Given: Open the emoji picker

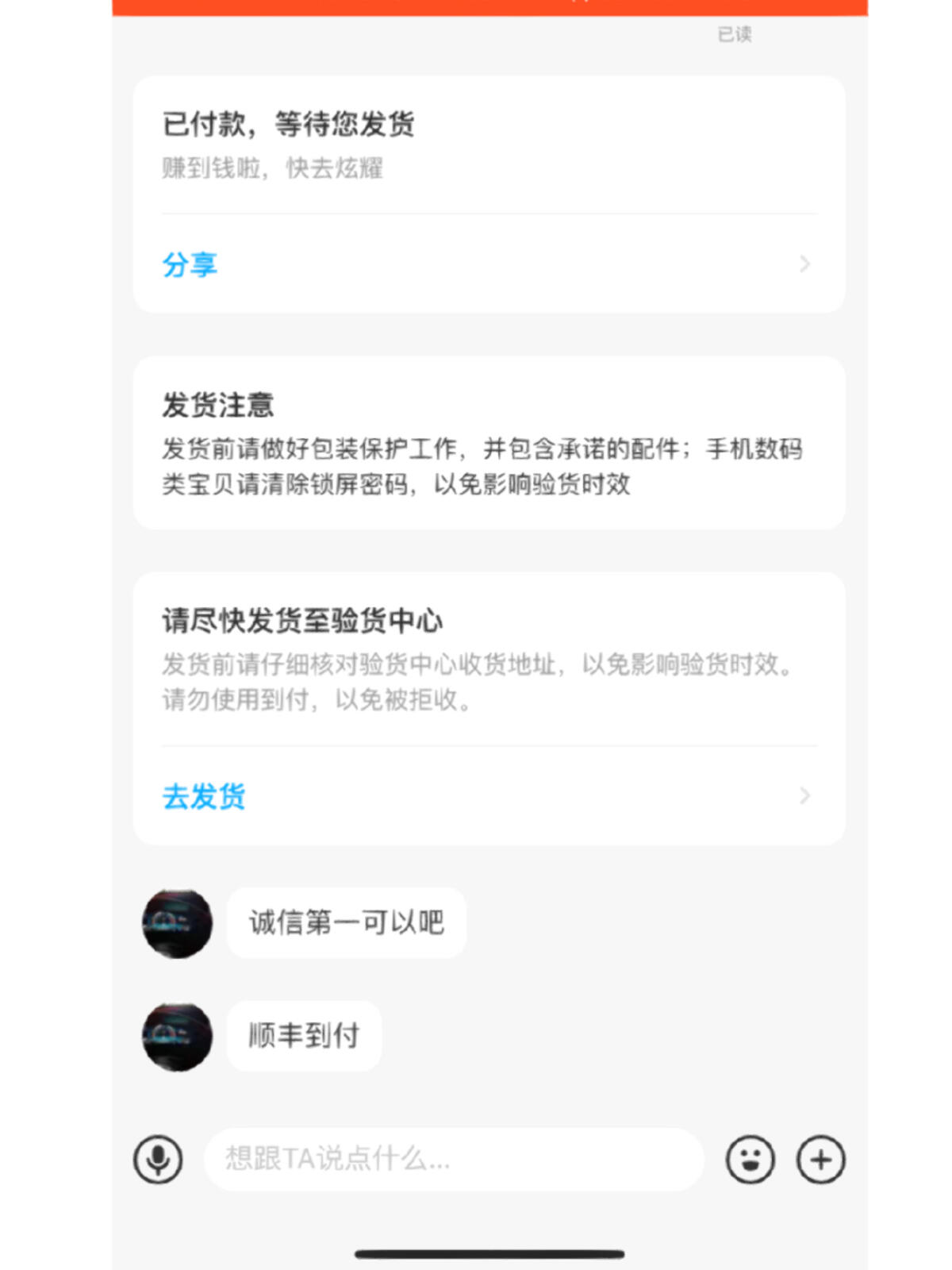Looking at the screenshot, I should point(750,1160).
